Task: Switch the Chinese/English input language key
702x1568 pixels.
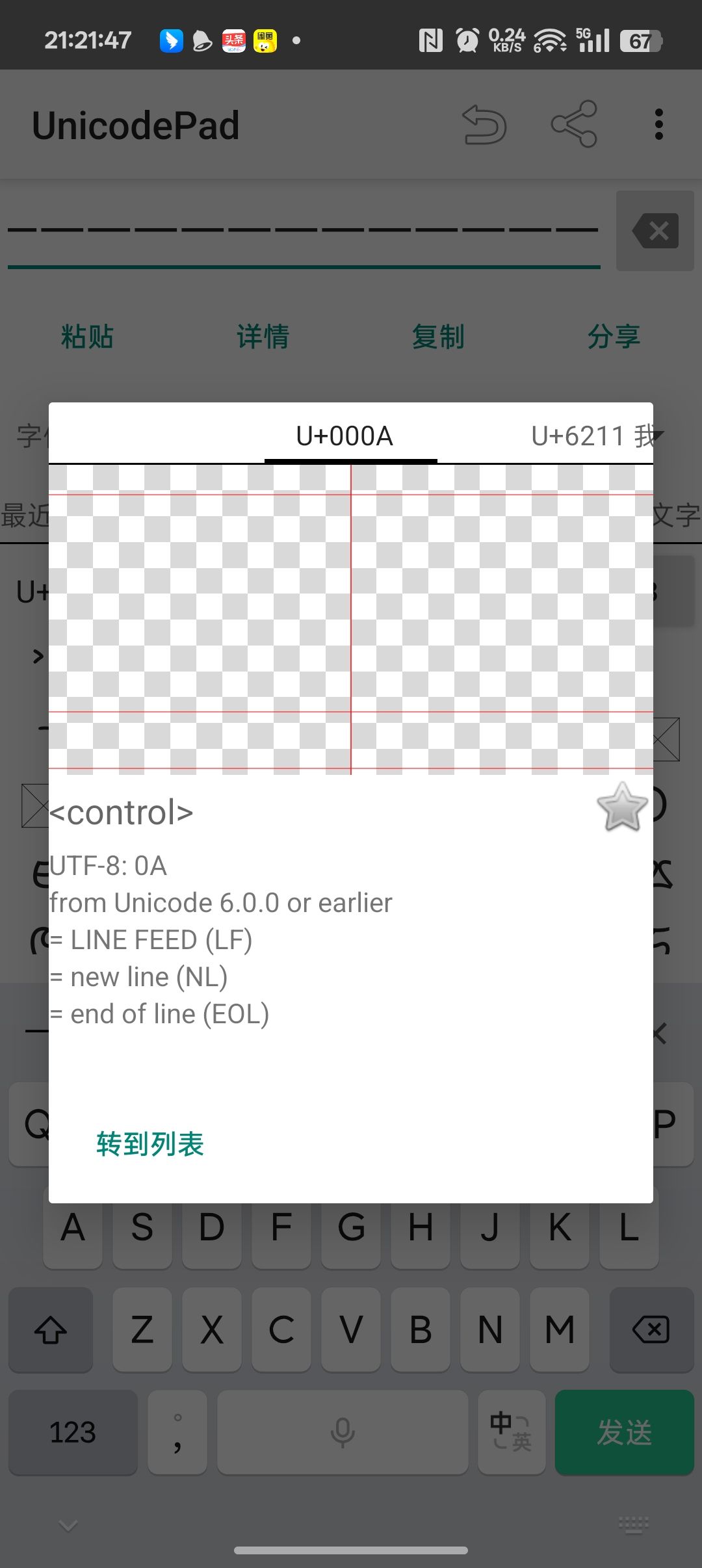Action: point(511,1432)
